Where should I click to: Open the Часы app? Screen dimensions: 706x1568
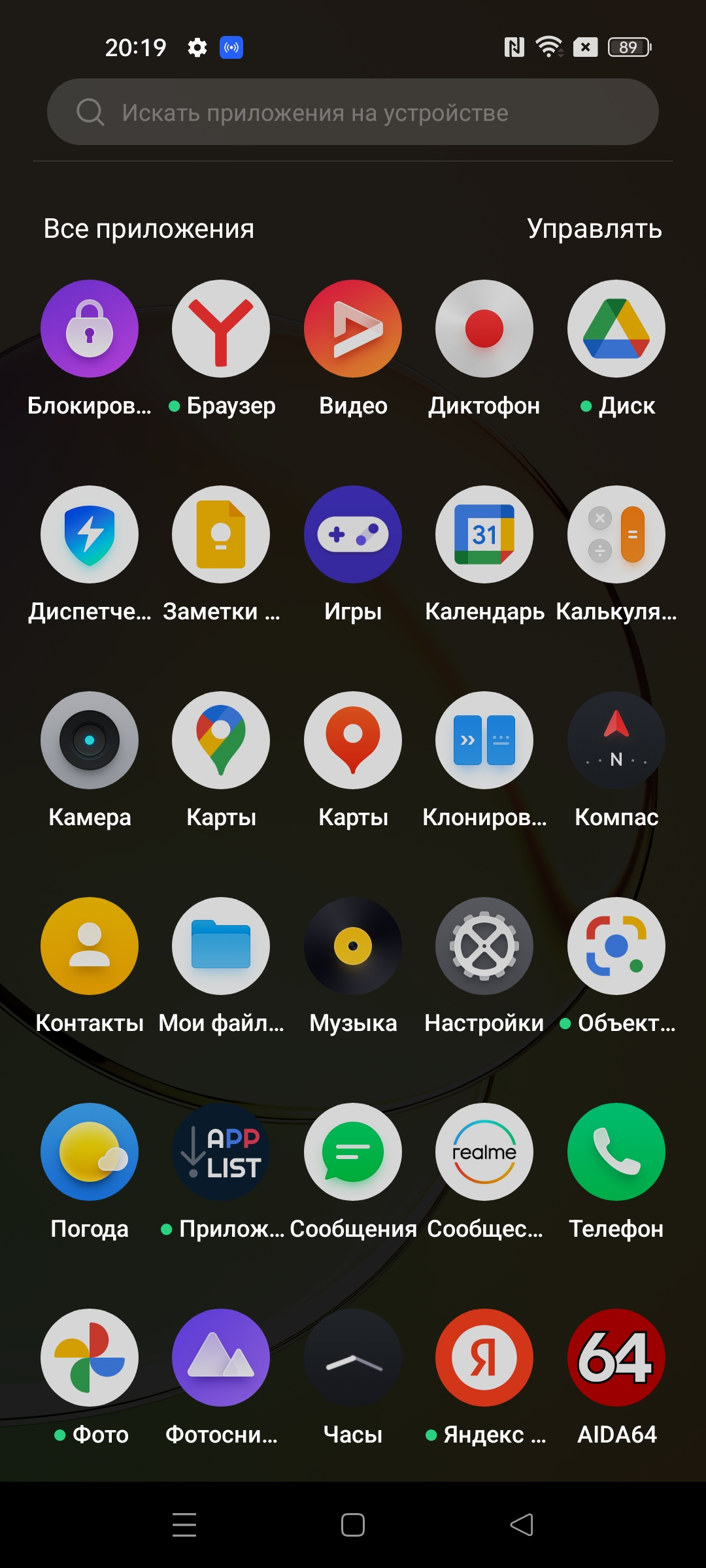(x=353, y=1358)
